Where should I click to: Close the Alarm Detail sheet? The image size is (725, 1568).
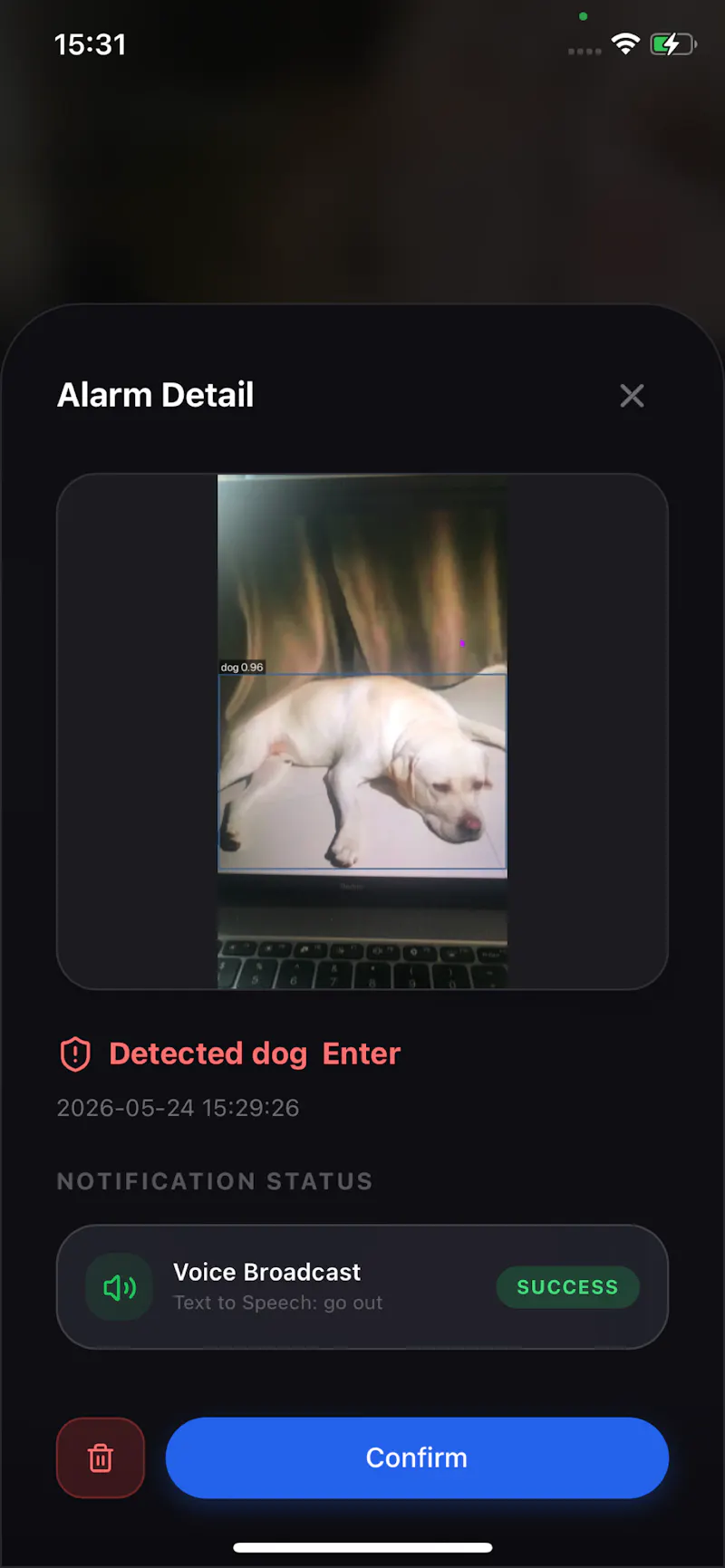click(x=632, y=396)
